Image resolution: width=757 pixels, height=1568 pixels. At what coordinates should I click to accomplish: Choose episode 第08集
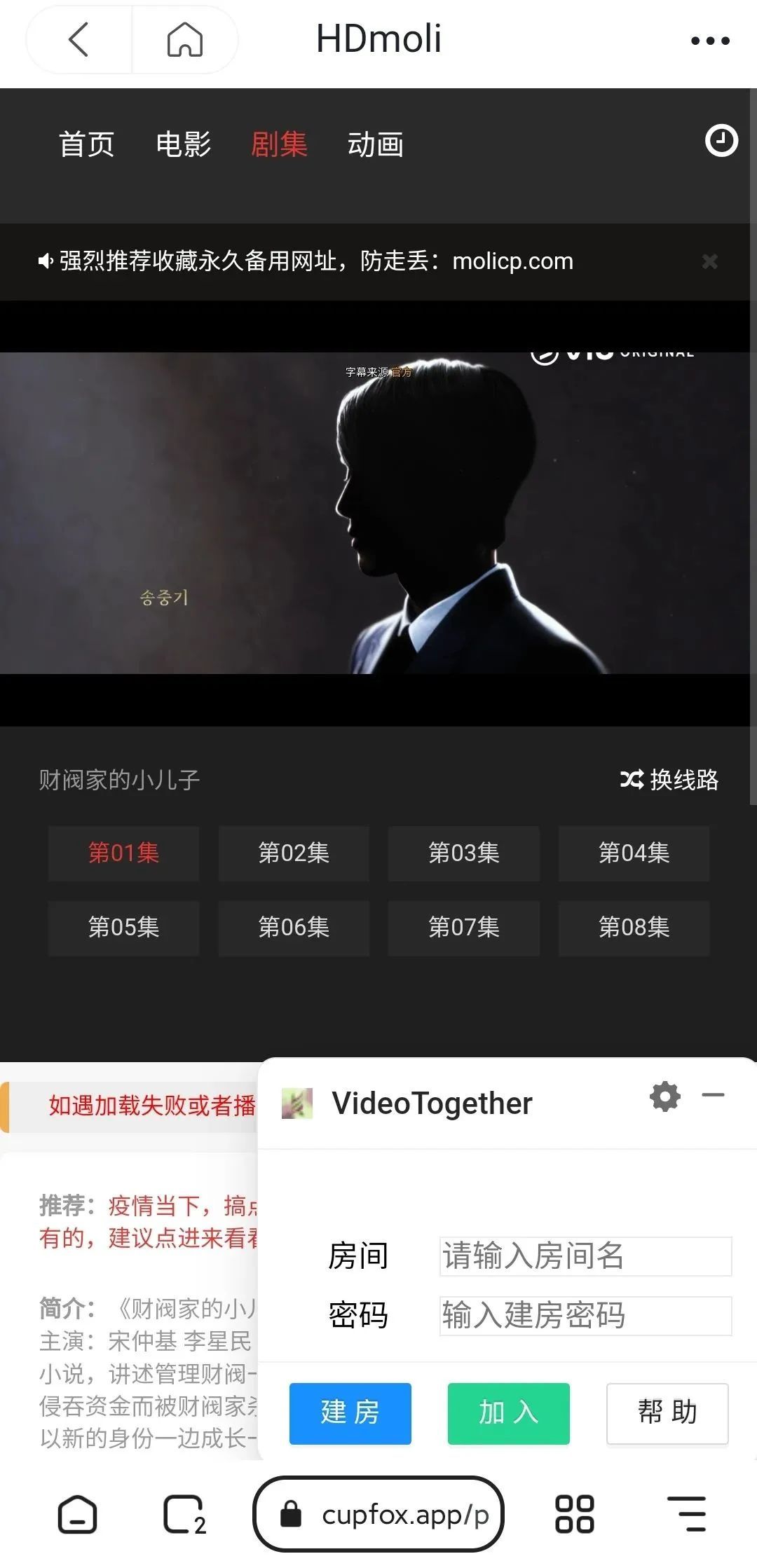[634, 928]
